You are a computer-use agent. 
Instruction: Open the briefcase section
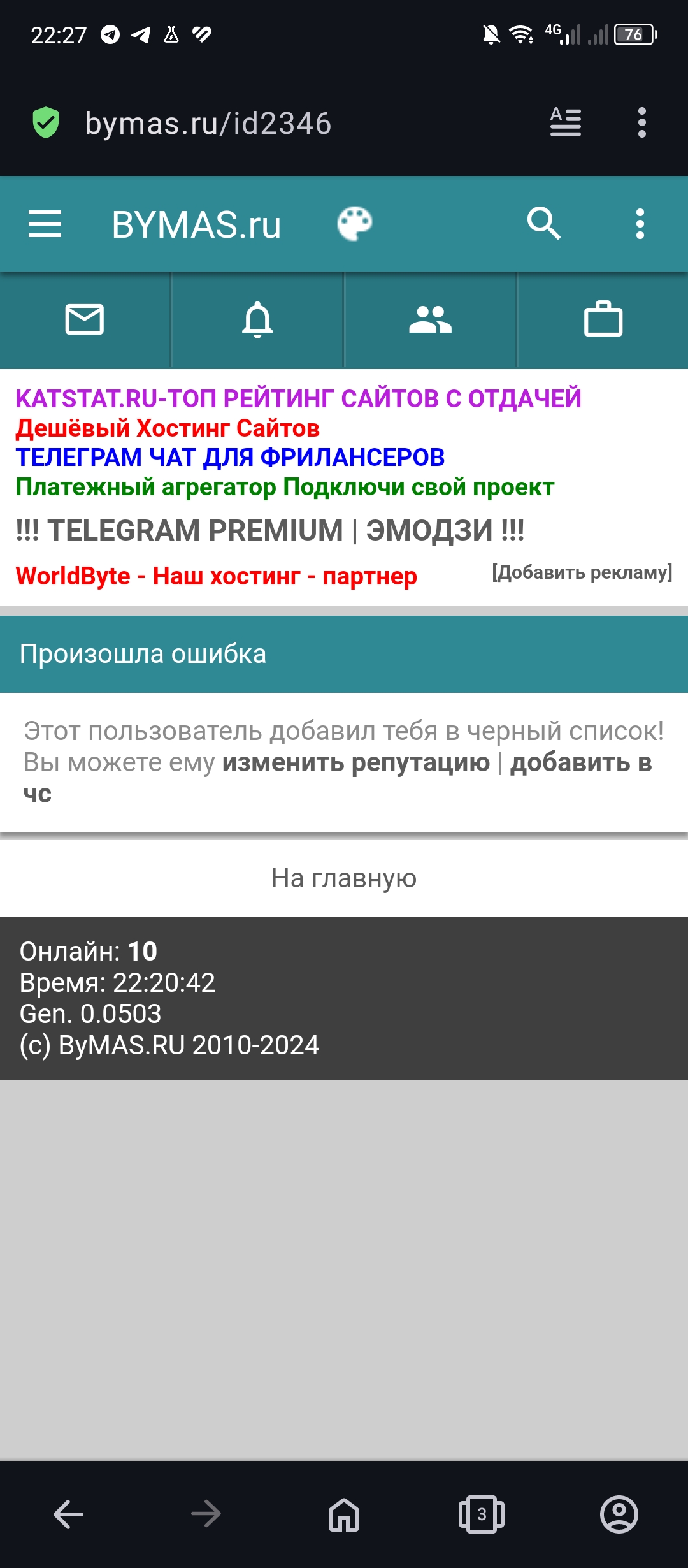coord(603,319)
